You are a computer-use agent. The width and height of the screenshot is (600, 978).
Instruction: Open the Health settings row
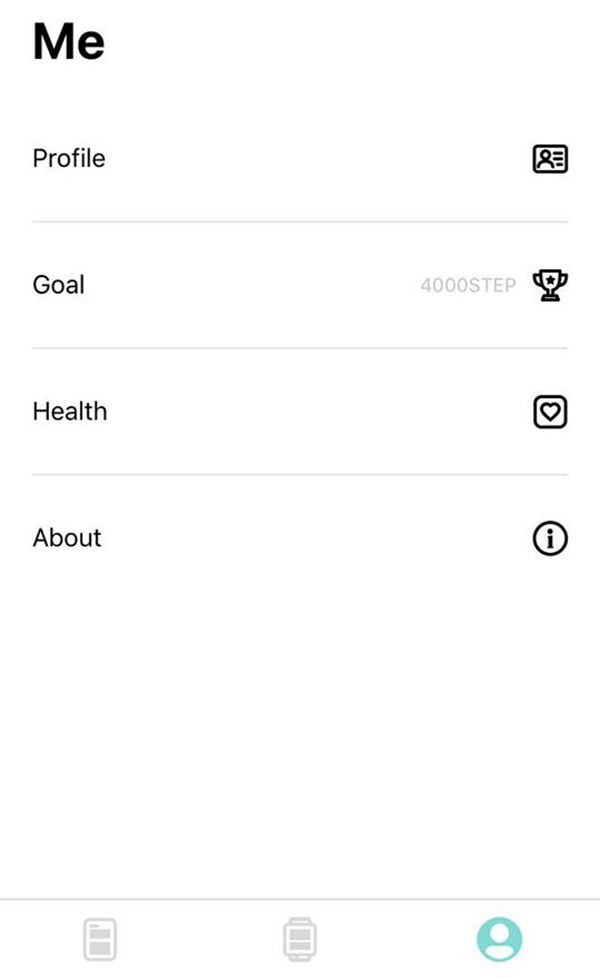tap(300, 412)
